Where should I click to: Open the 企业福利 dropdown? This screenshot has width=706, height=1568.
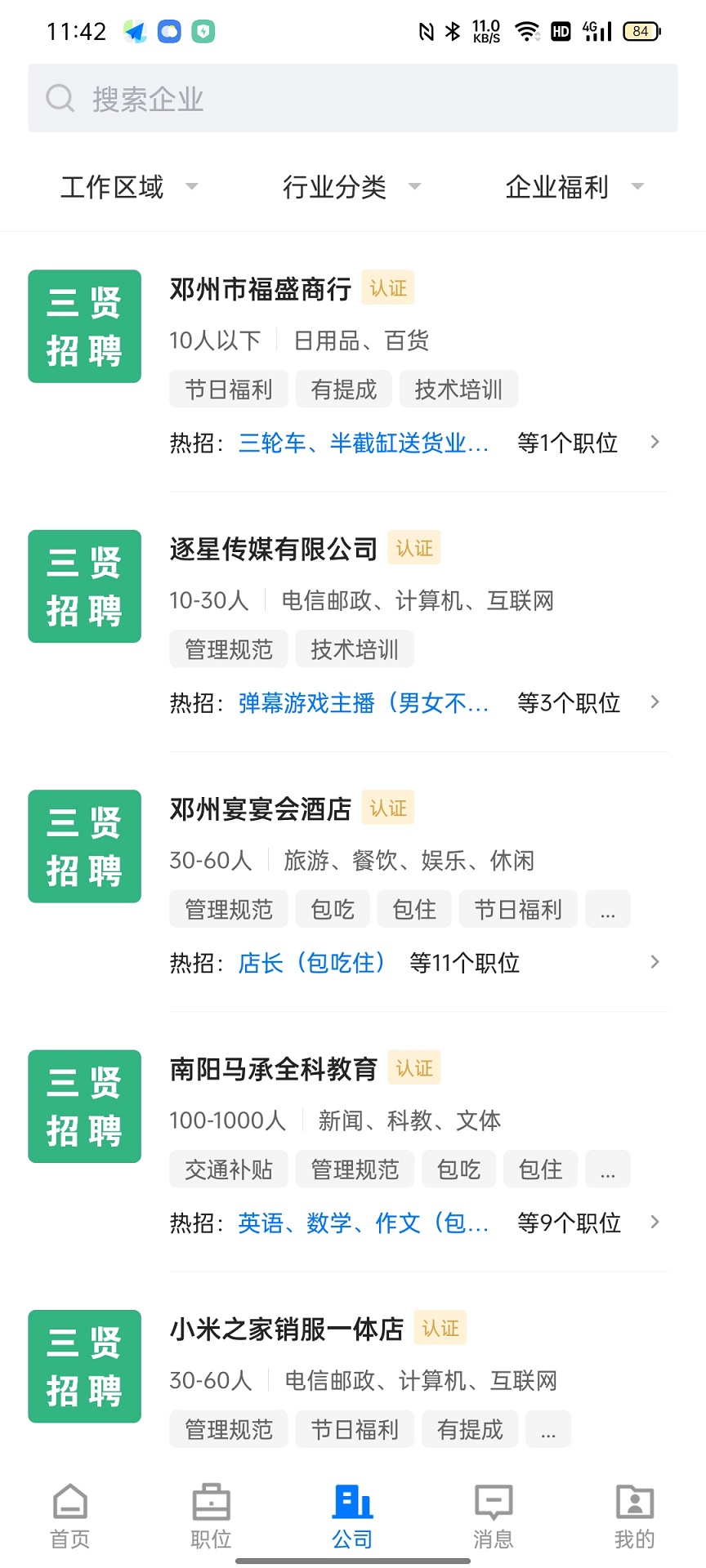click(574, 186)
